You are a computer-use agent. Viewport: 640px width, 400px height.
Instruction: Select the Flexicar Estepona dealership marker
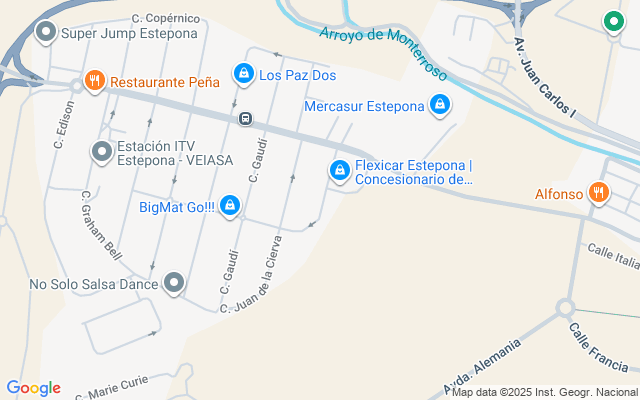[x=340, y=172]
